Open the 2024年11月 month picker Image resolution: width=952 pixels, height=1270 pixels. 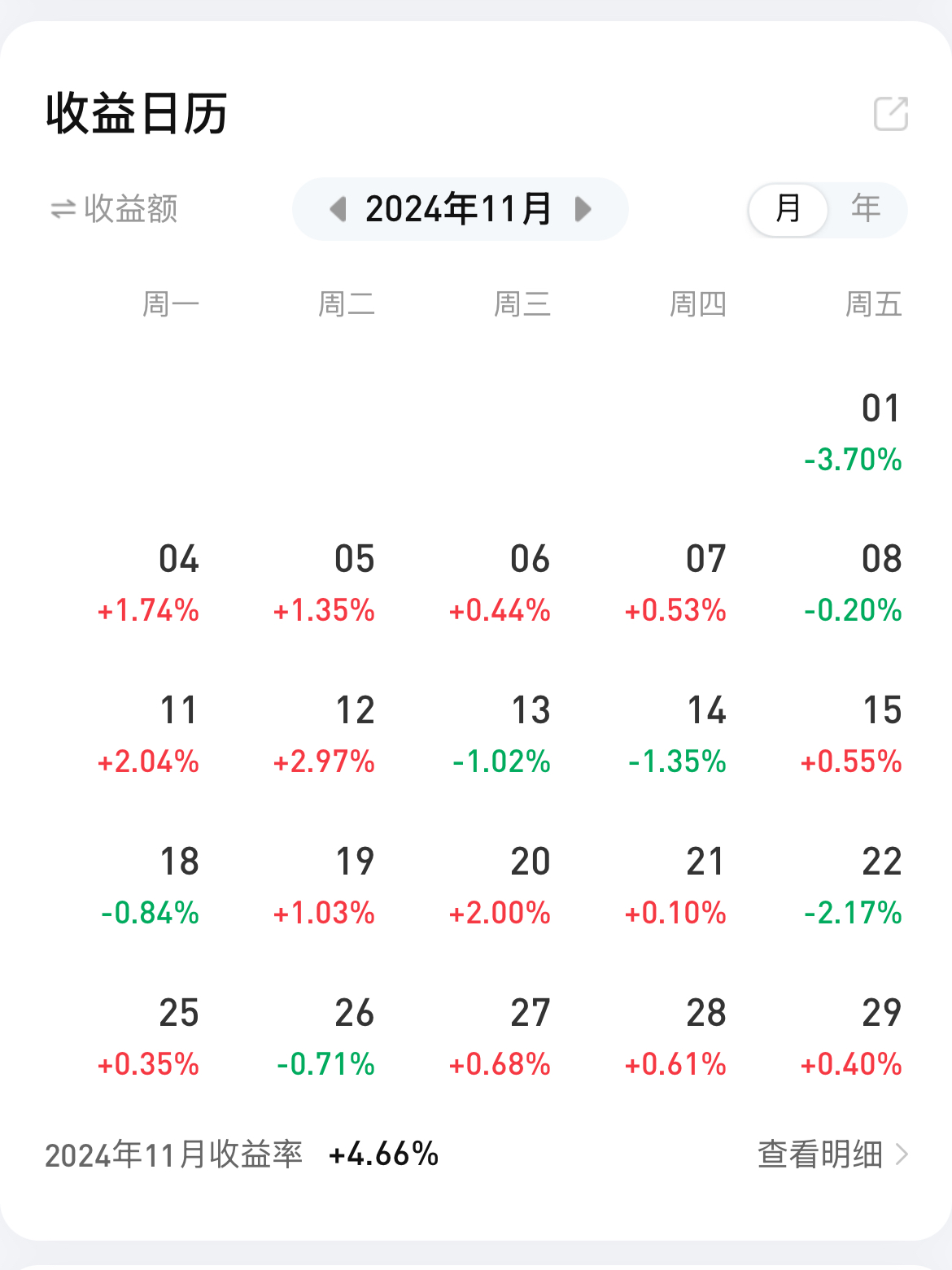click(x=459, y=209)
